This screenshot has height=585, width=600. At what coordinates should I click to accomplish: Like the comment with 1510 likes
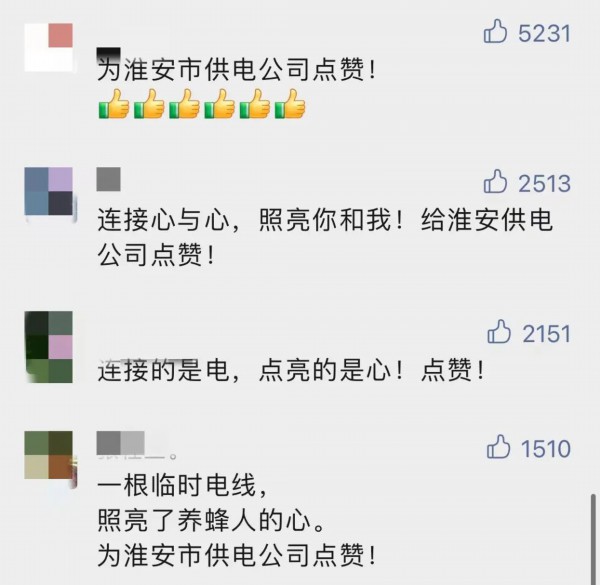click(497, 448)
